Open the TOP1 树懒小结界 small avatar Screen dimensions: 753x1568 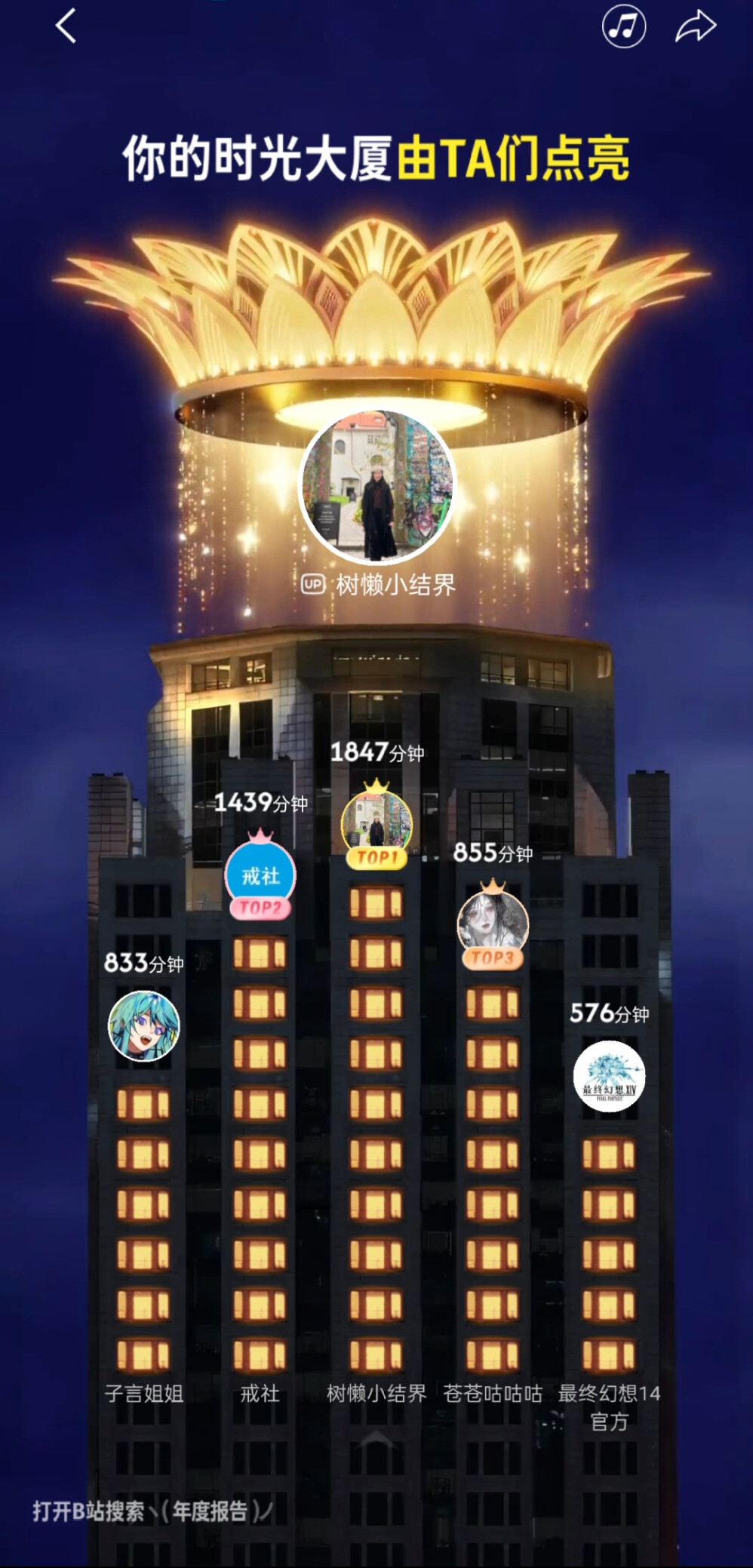click(376, 824)
